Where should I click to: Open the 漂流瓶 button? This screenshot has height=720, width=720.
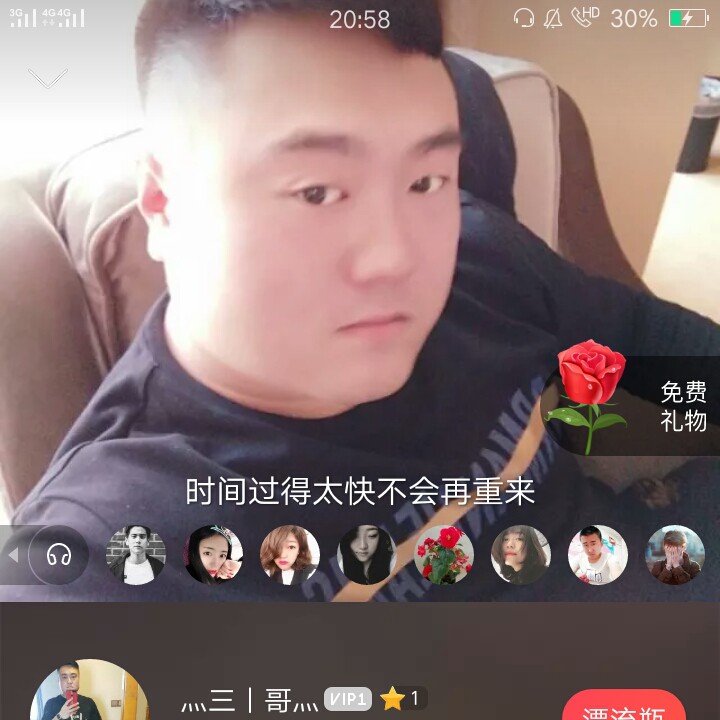tap(624, 708)
